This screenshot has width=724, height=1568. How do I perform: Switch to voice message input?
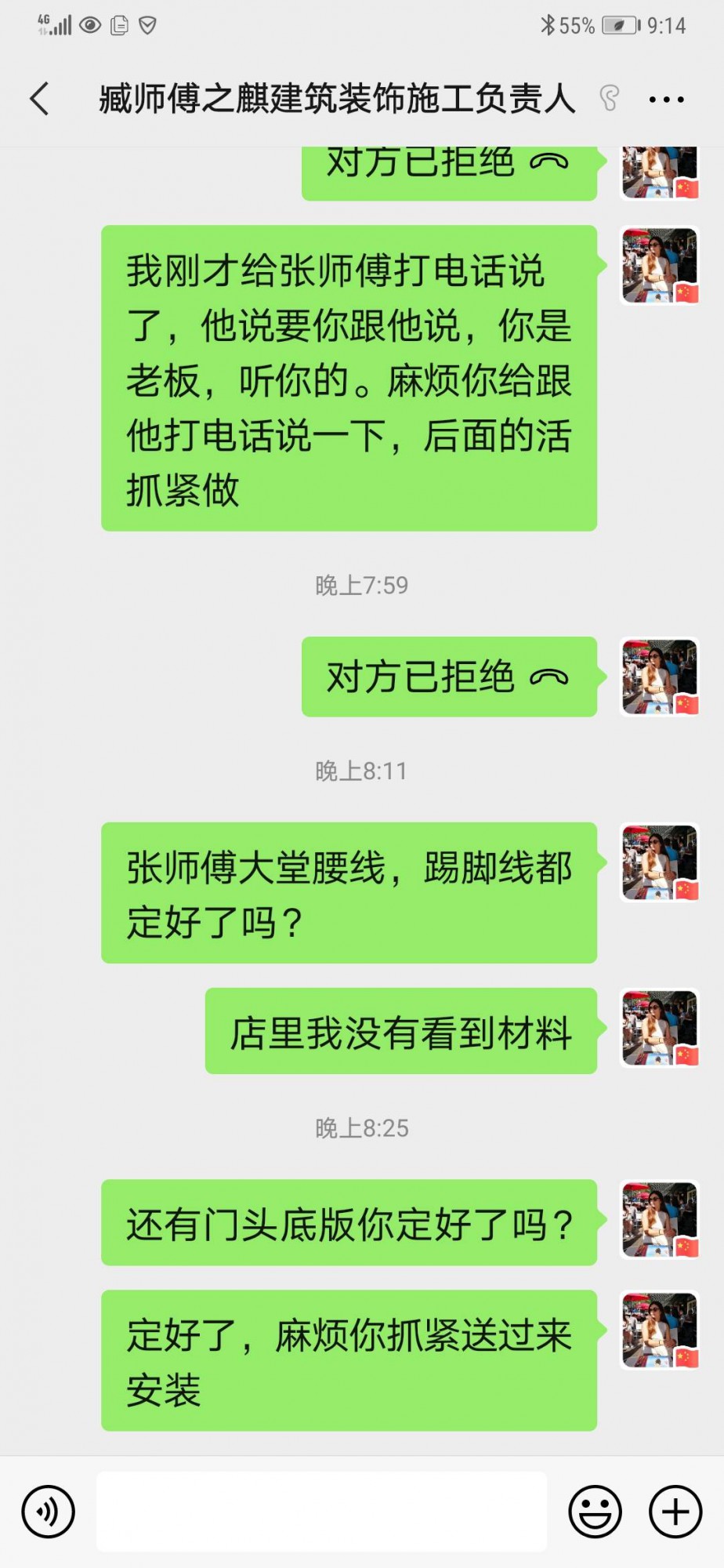point(49,1511)
